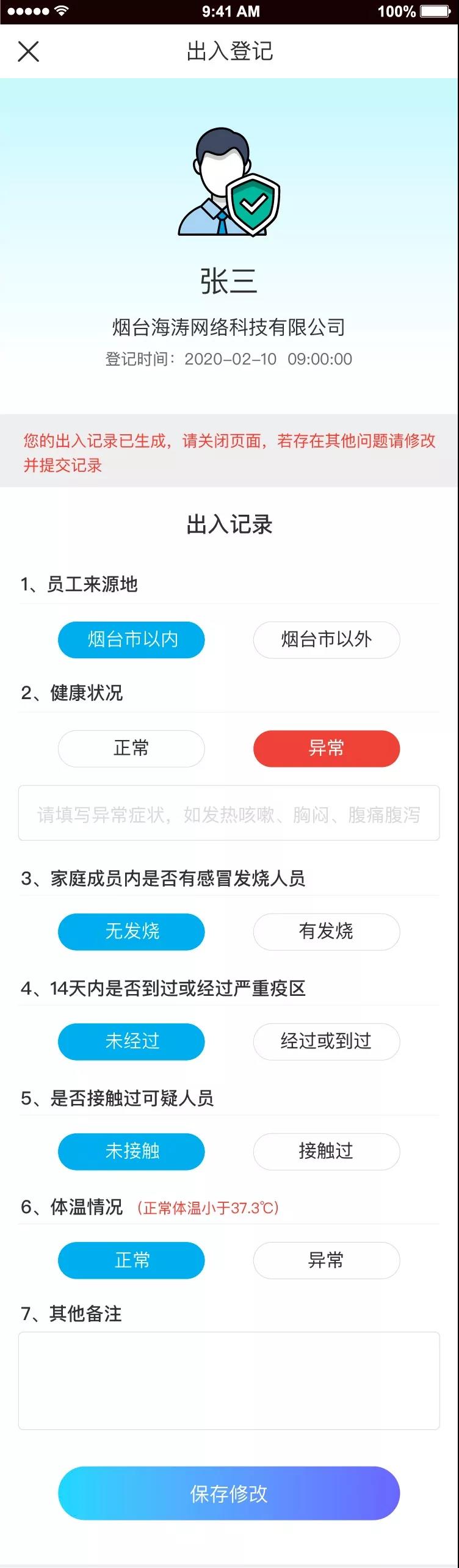Mark body temperature as 异常
The height and width of the screenshot is (1568, 459).
(327, 1260)
